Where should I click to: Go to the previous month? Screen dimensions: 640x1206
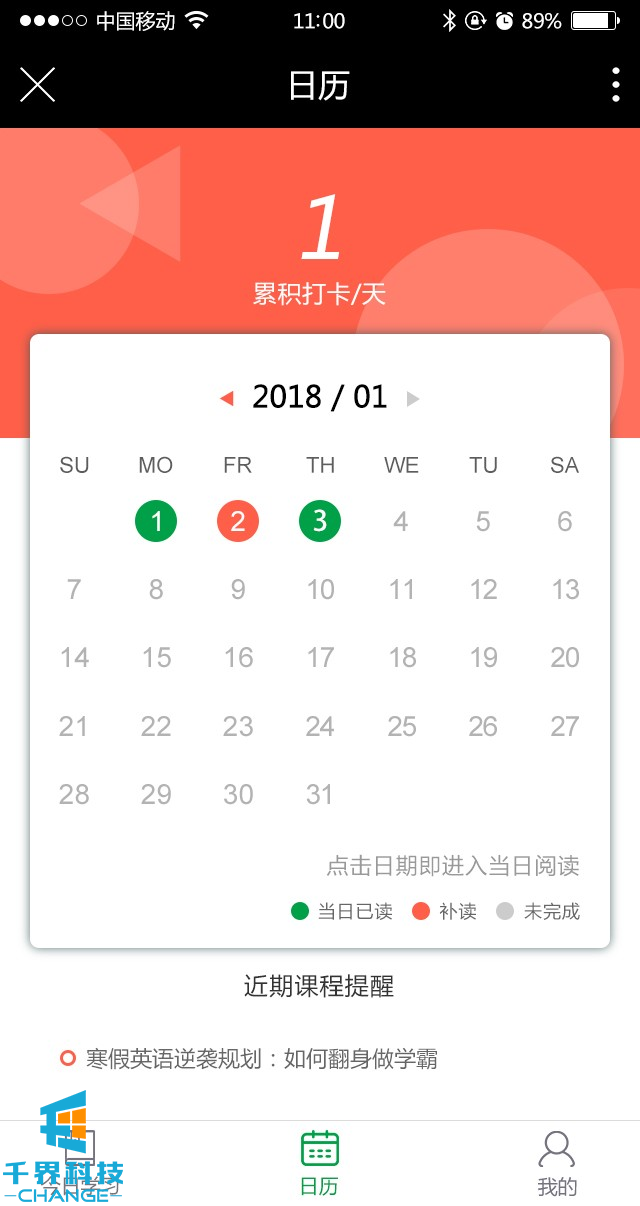(227, 399)
